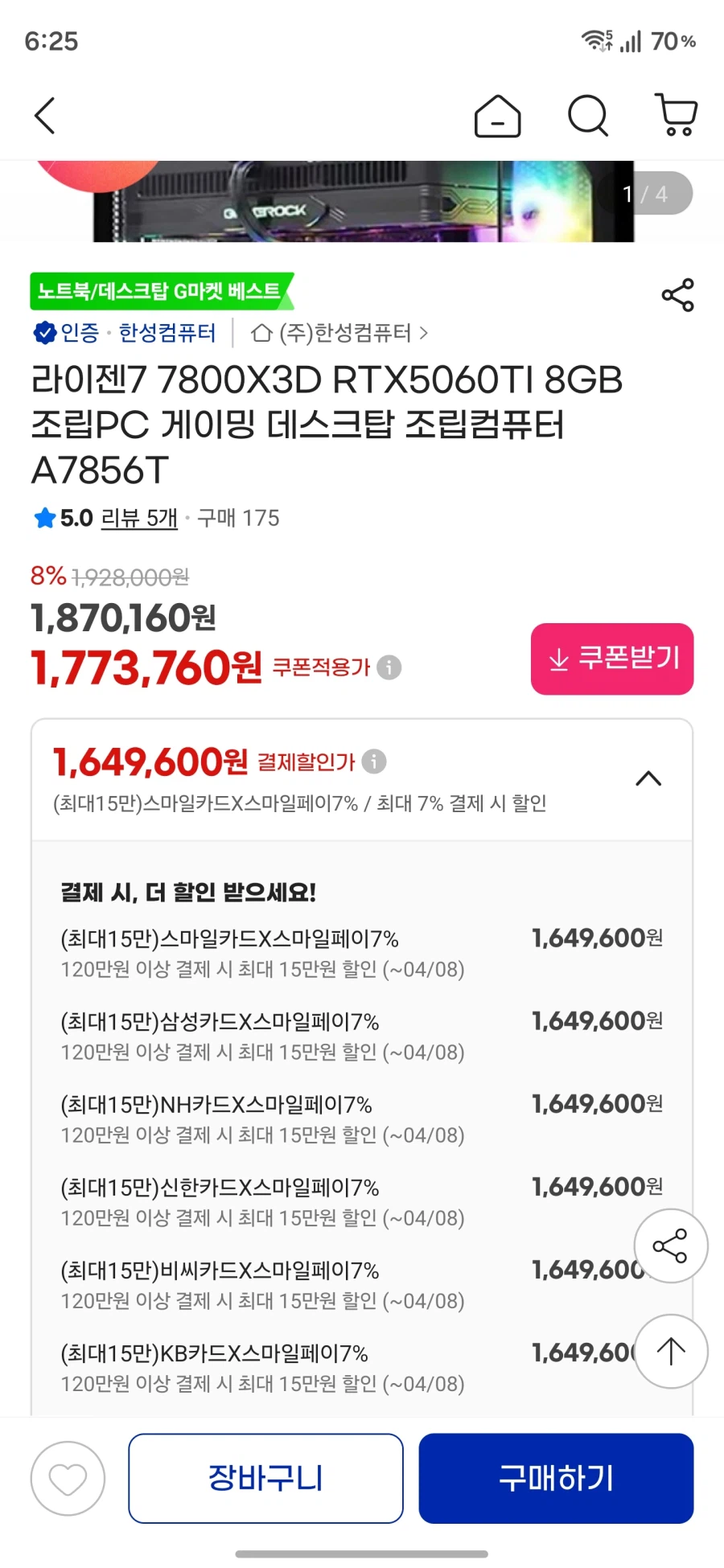Select the 노트북/데스크탑 G마켓 베스트 banner
The image size is (724, 1568).
[x=158, y=291]
